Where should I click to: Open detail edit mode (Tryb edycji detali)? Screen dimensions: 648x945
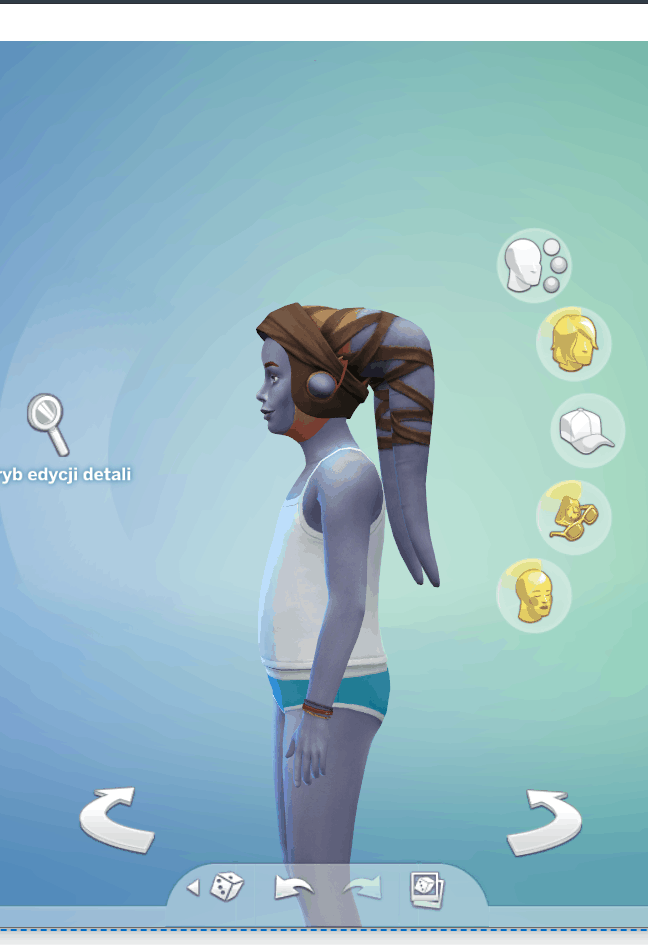point(48,424)
